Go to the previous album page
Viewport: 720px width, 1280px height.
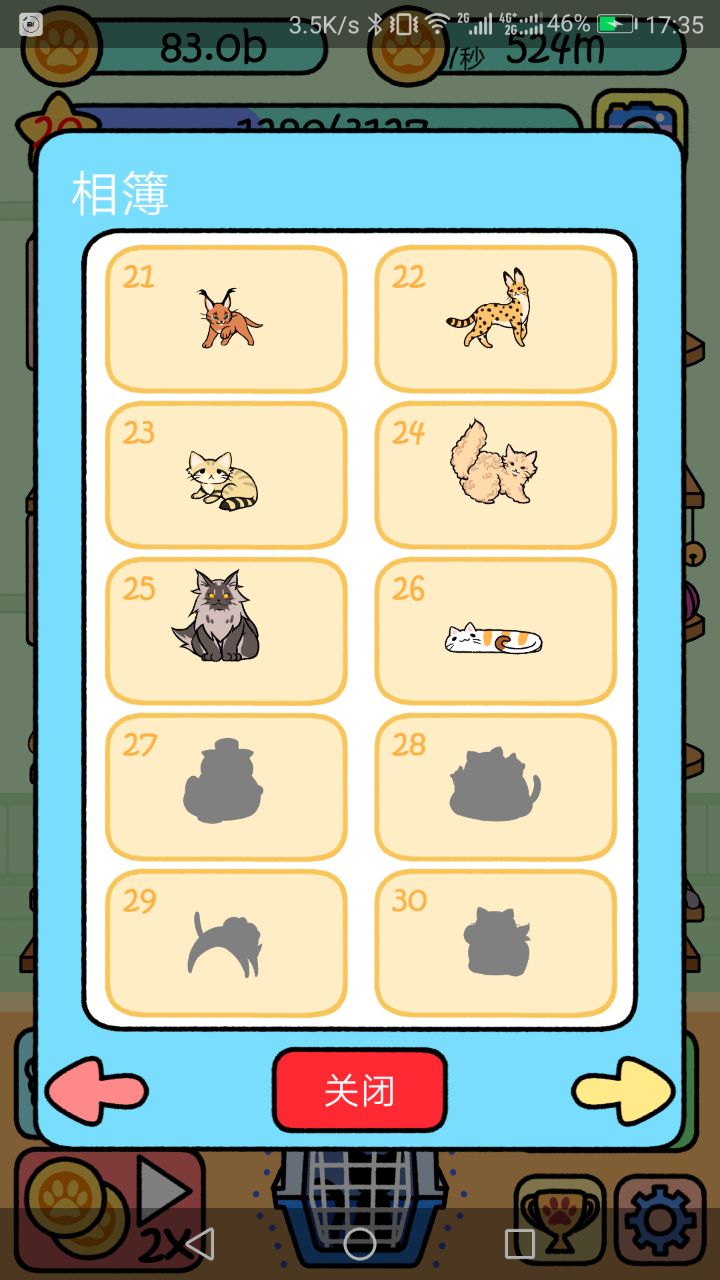(97, 1090)
